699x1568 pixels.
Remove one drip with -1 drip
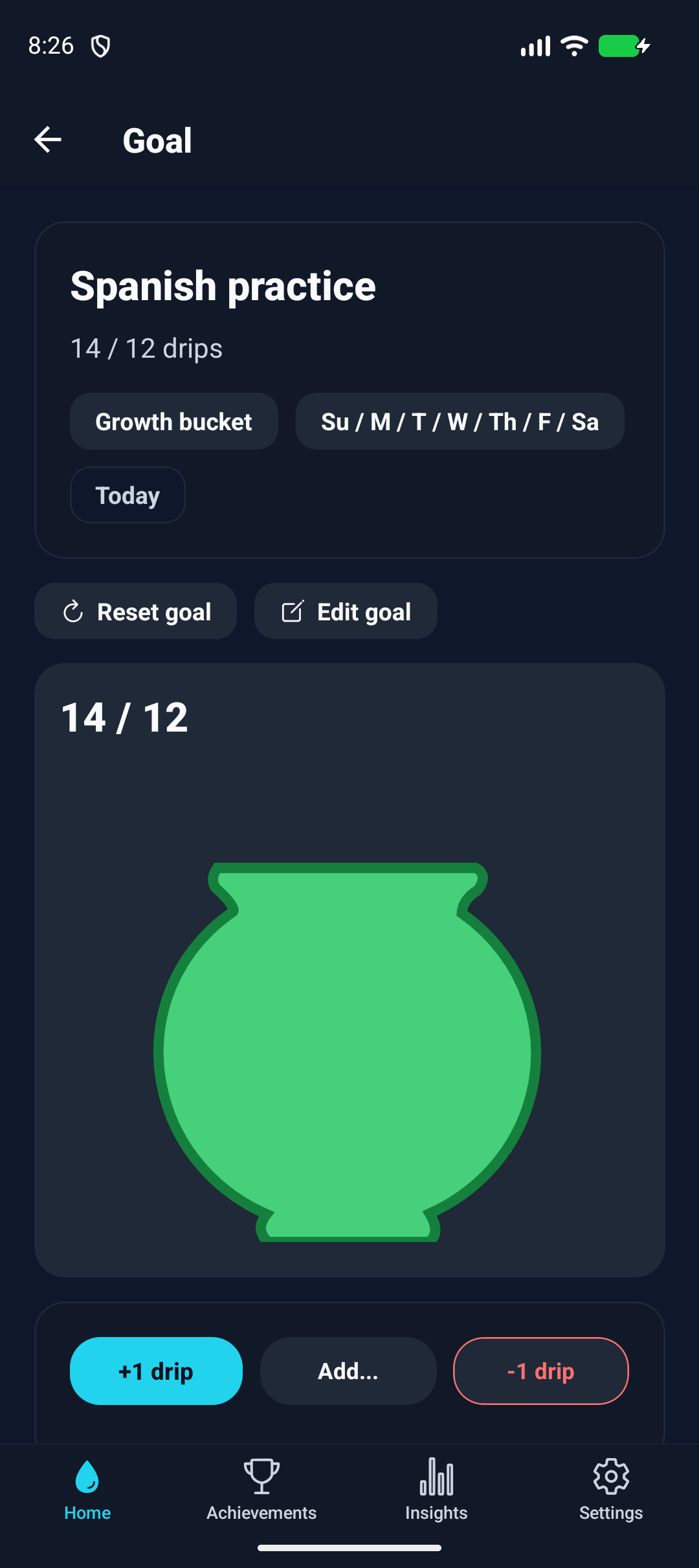coord(541,1371)
